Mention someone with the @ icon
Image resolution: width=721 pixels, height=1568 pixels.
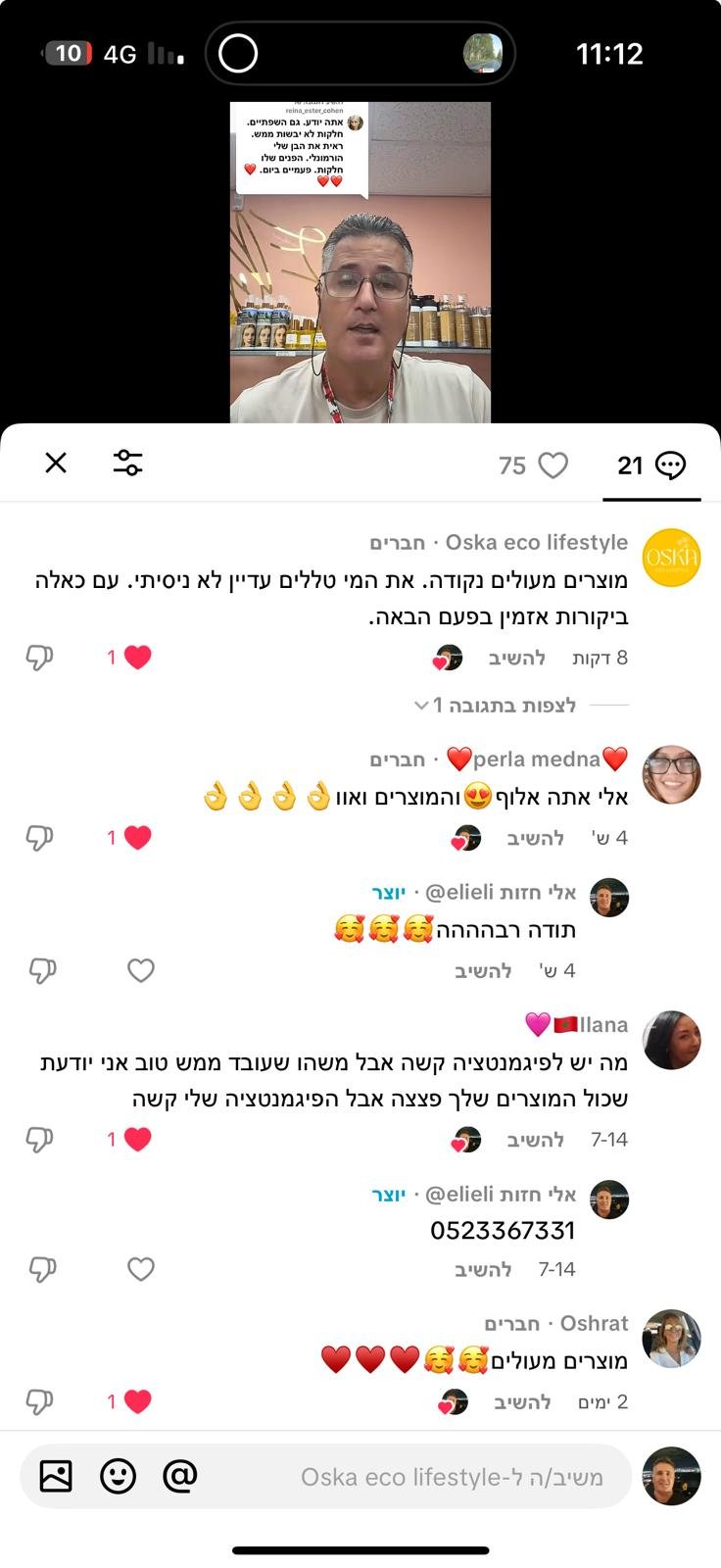click(180, 1476)
